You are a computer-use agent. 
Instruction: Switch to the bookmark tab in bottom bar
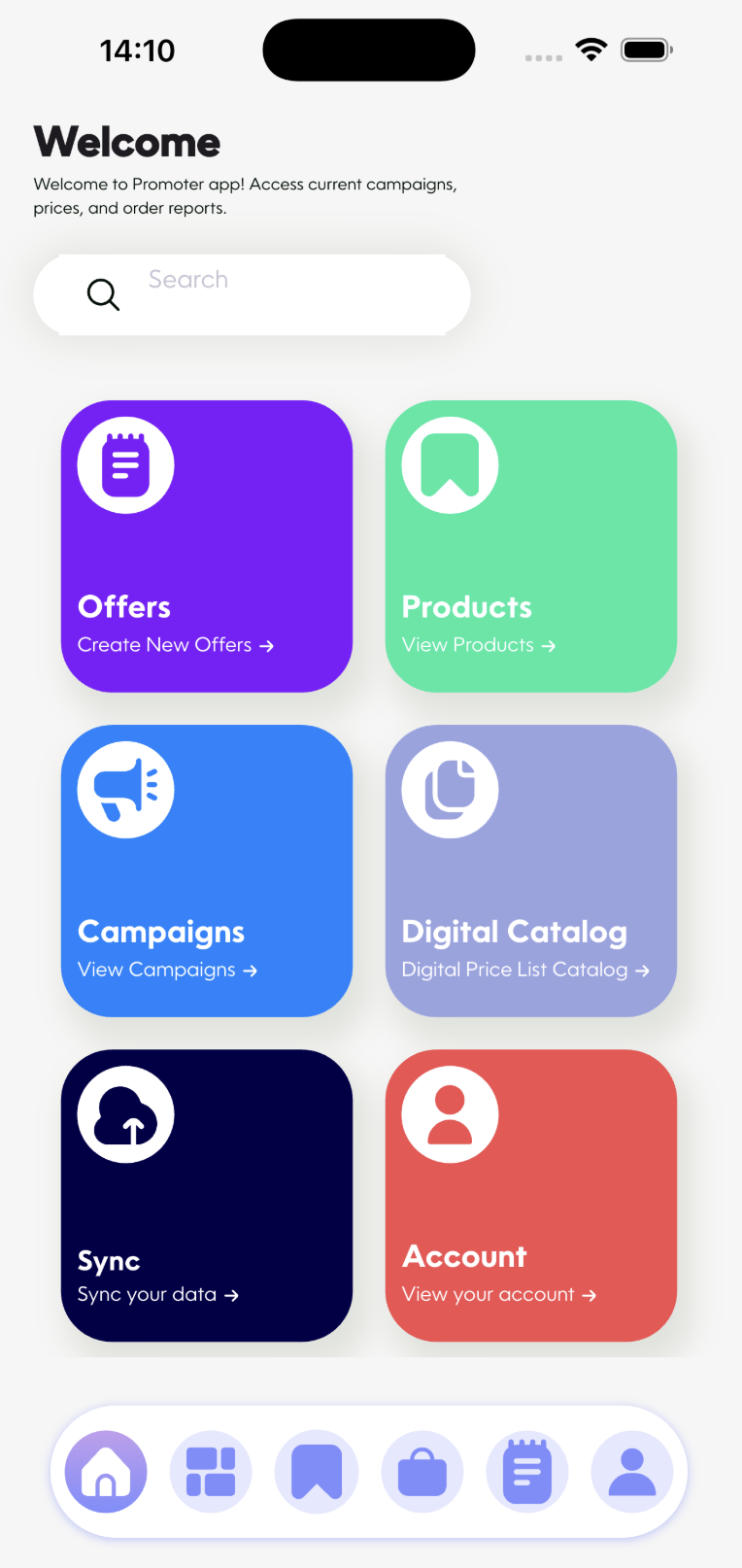click(317, 1472)
